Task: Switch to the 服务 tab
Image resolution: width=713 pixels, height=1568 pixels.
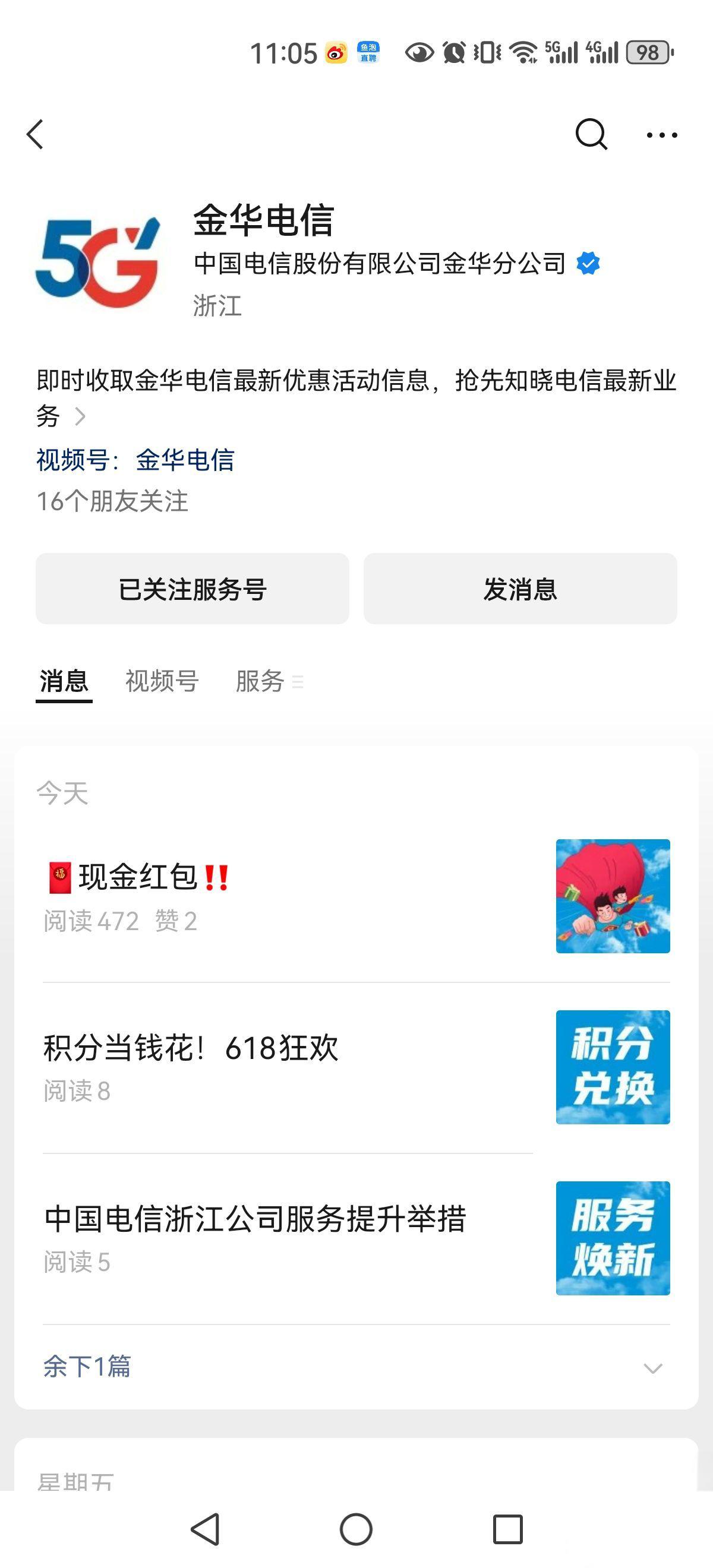Action: pyautogui.click(x=261, y=681)
